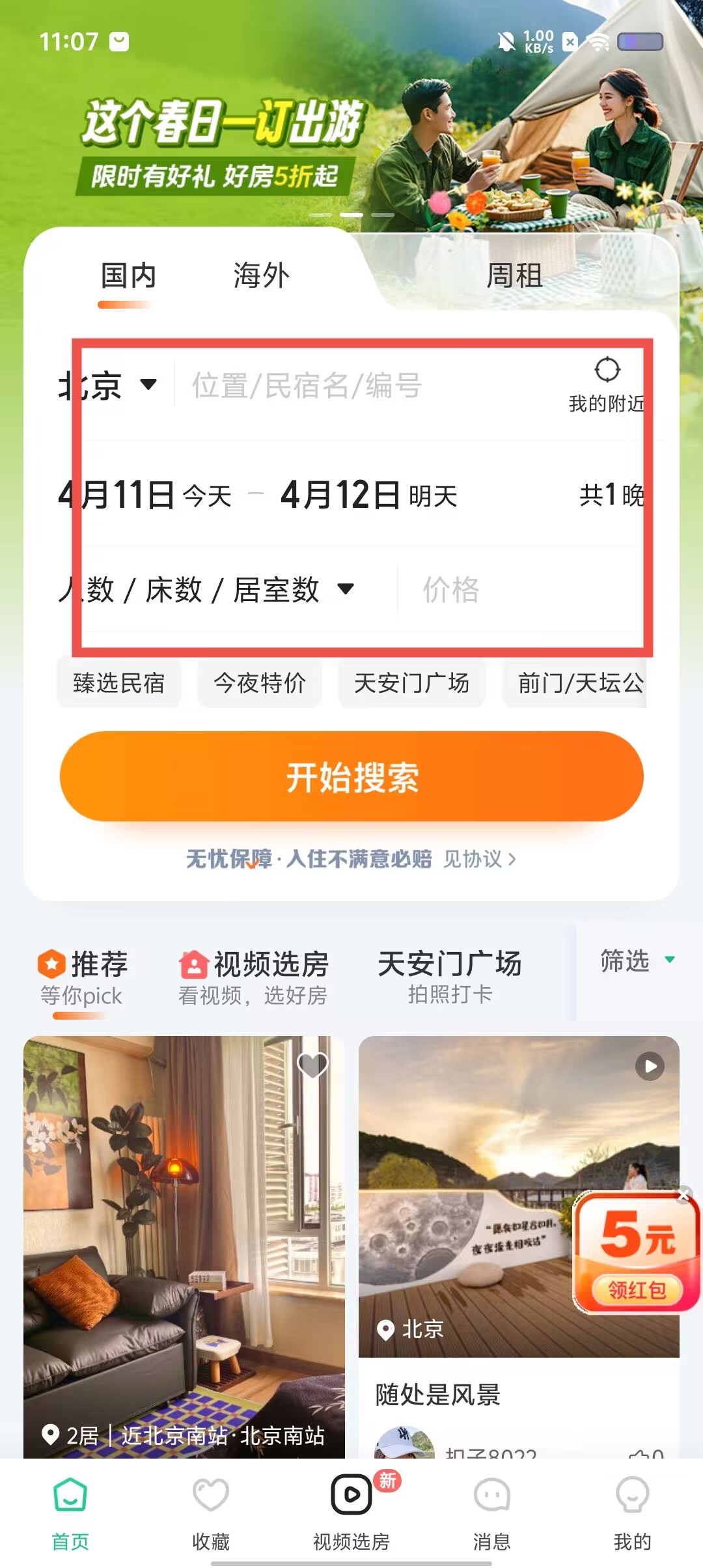Open 见协议 guarantee agreement link
Viewport: 703px width, 1568px height.
click(480, 859)
